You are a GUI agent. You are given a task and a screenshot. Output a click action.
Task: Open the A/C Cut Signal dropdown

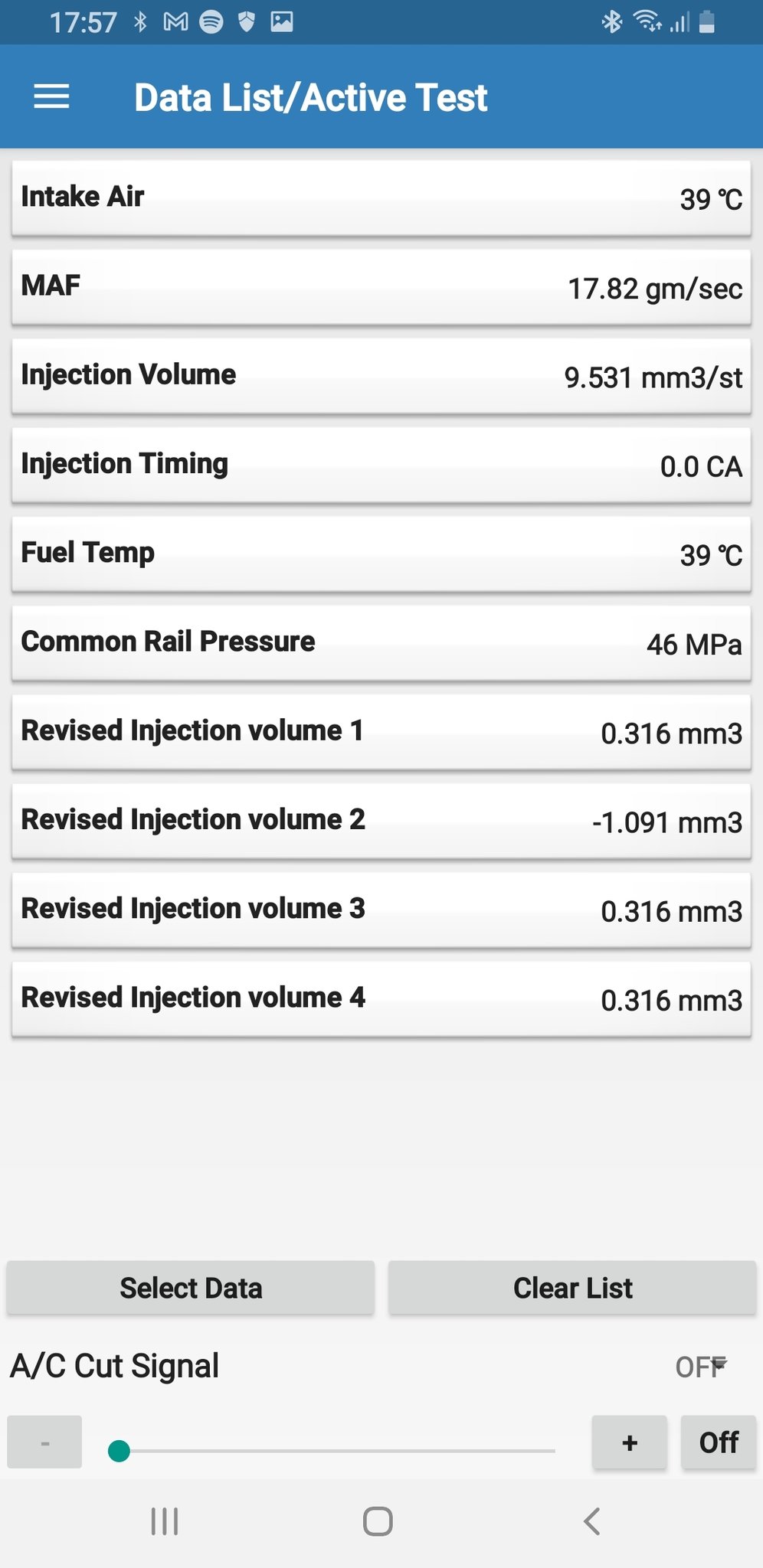(700, 1367)
